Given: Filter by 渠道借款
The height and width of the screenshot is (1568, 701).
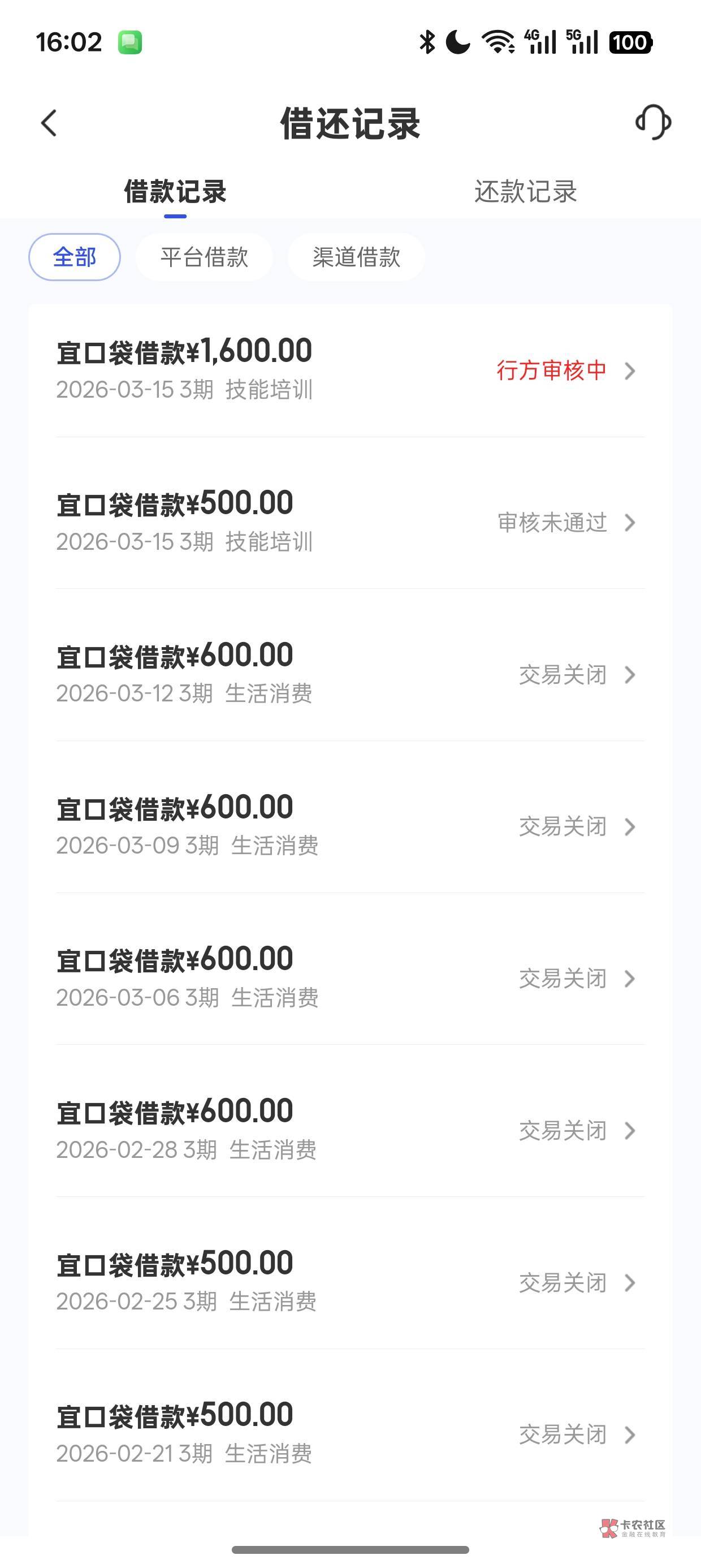Looking at the screenshot, I should coord(356,257).
